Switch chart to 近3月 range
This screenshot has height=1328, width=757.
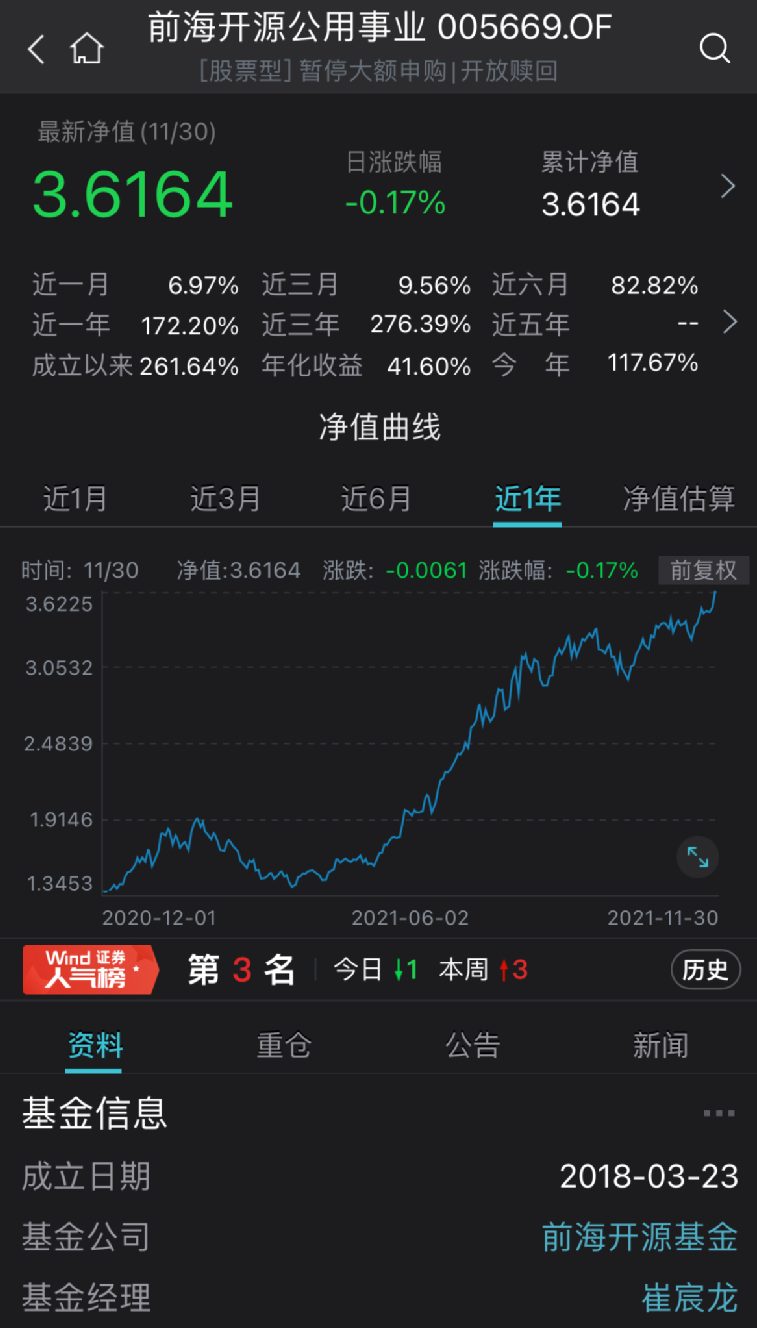225,498
